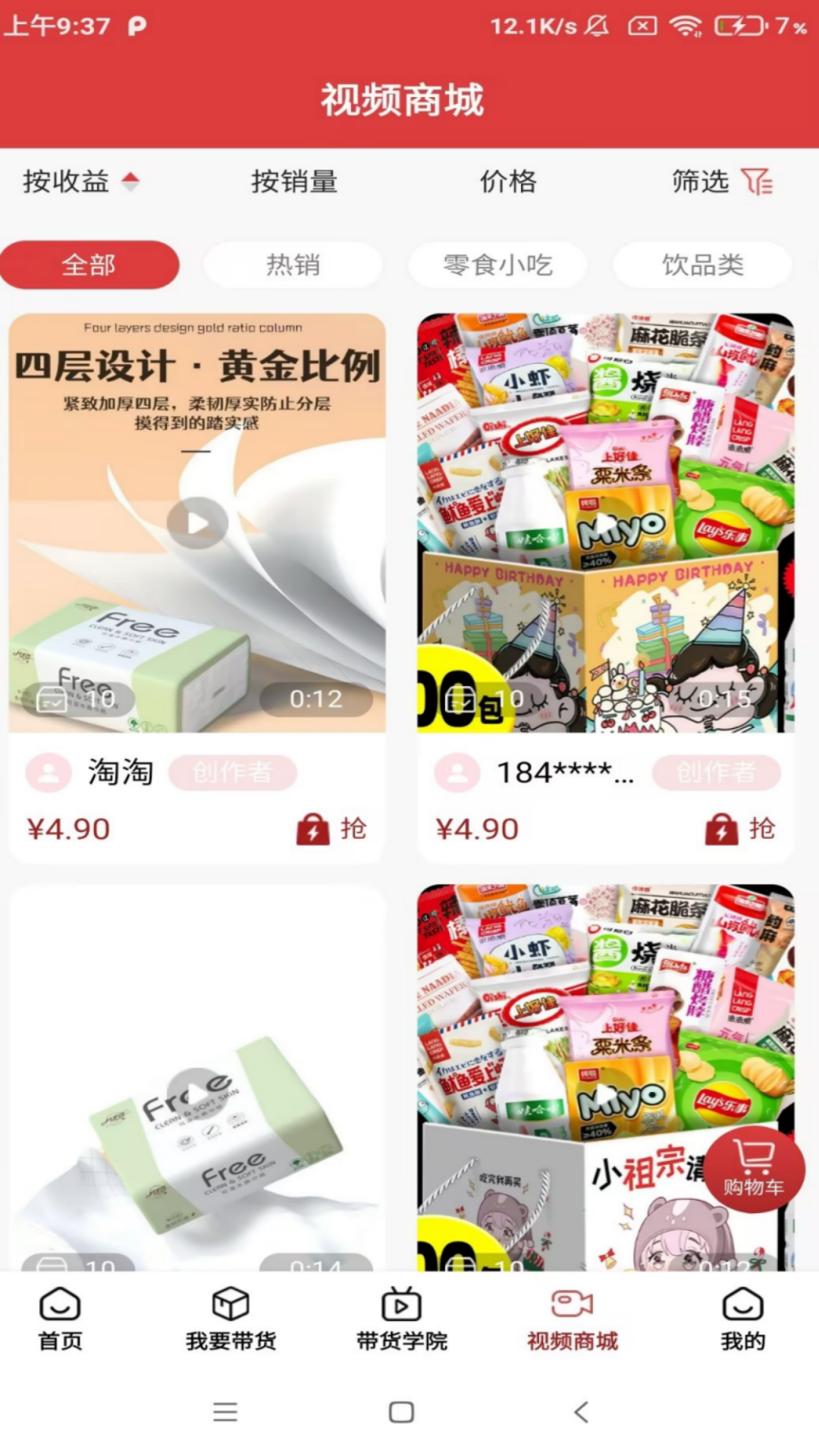Tap 抢 on 淘淘's product
Screen dimensions: 819x1456
tap(332, 829)
